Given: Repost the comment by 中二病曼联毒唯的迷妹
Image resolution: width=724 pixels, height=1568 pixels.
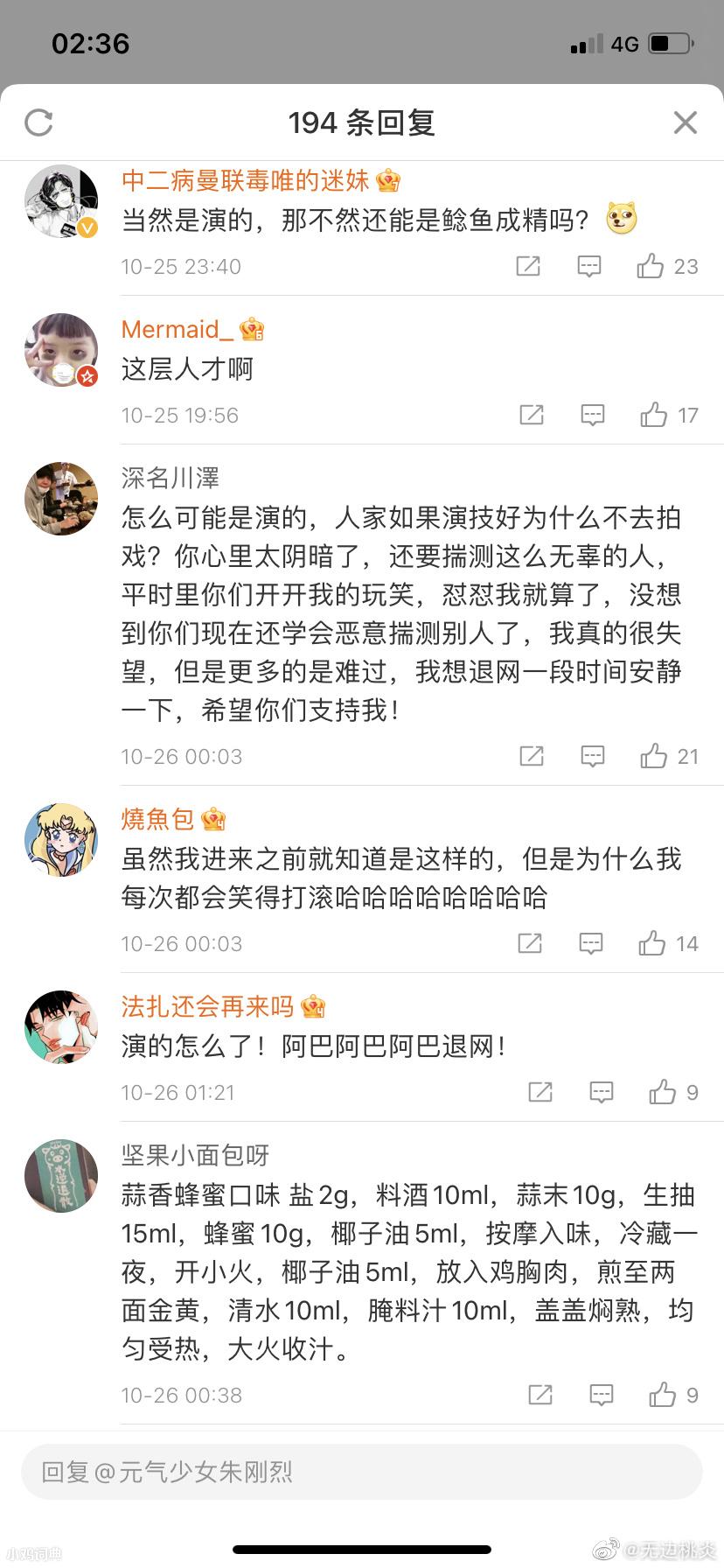Looking at the screenshot, I should click(x=528, y=266).
